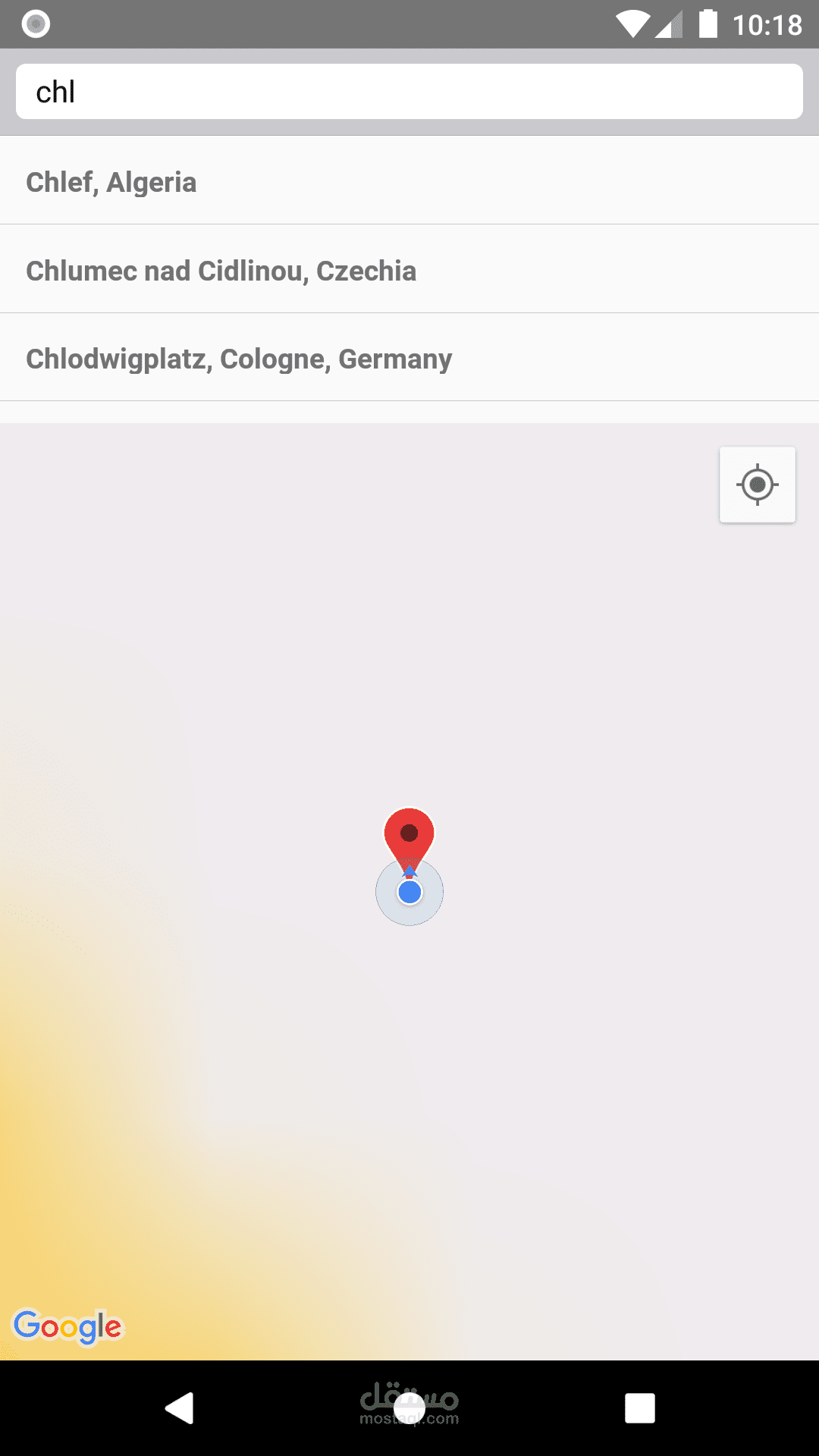The width and height of the screenshot is (819, 1456).
Task: Select the Chlef, Algeria suggestion
Action: (409, 182)
